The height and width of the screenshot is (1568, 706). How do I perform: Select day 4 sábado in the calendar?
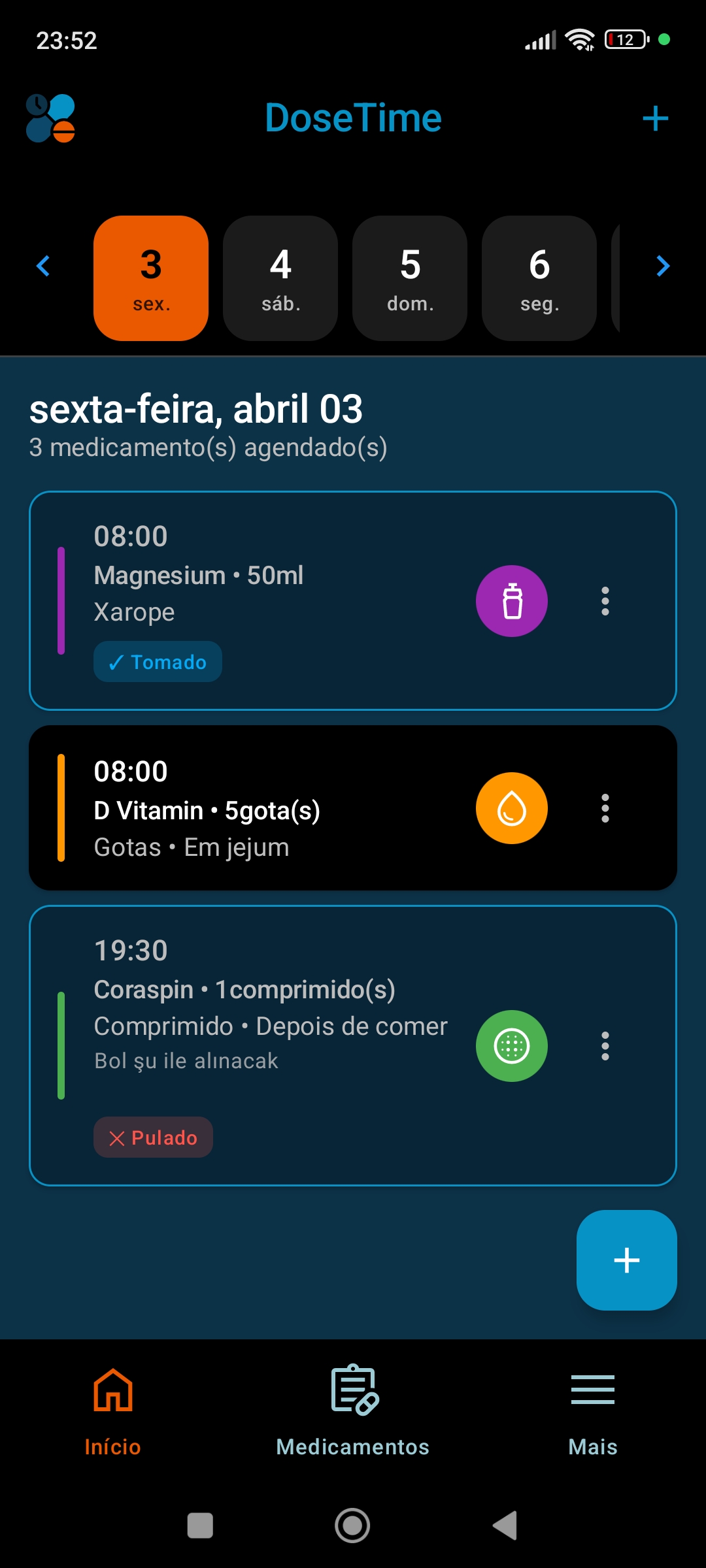(x=280, y=278)
